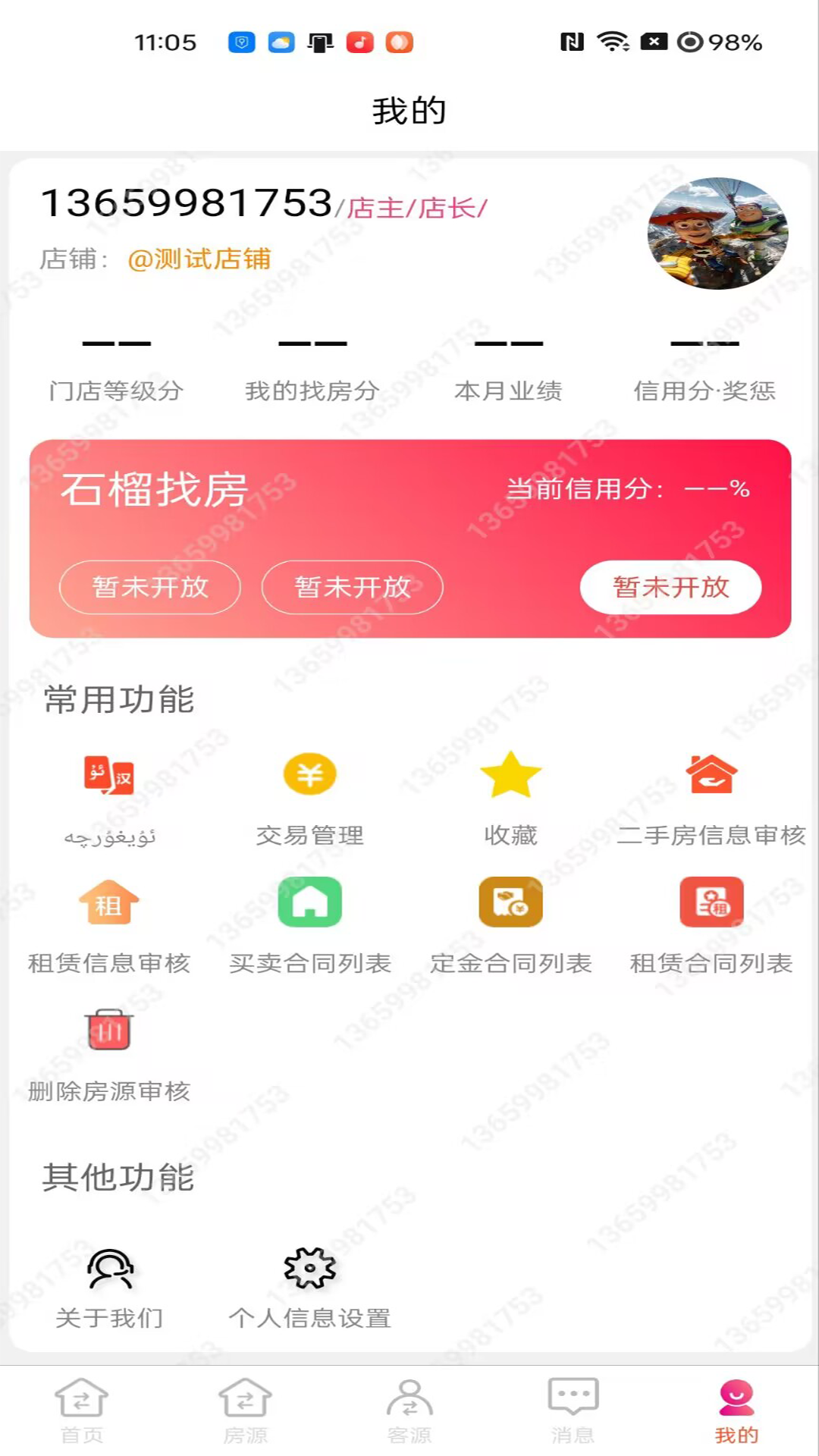This screenshot has height=1456, width=819.
Task: Open 二手房信息审核
Action: [711, 798]
